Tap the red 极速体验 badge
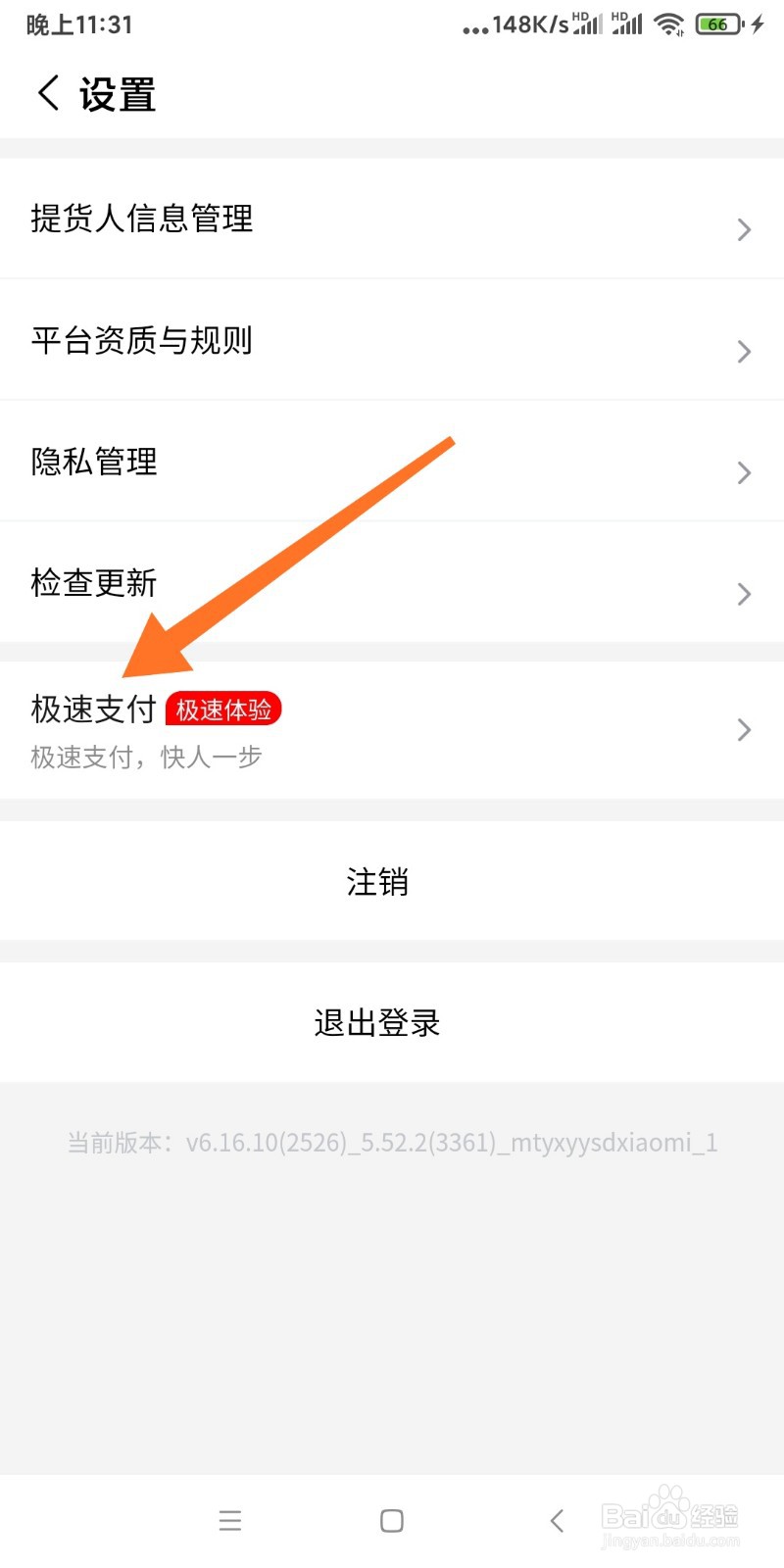 click(223, 709)
